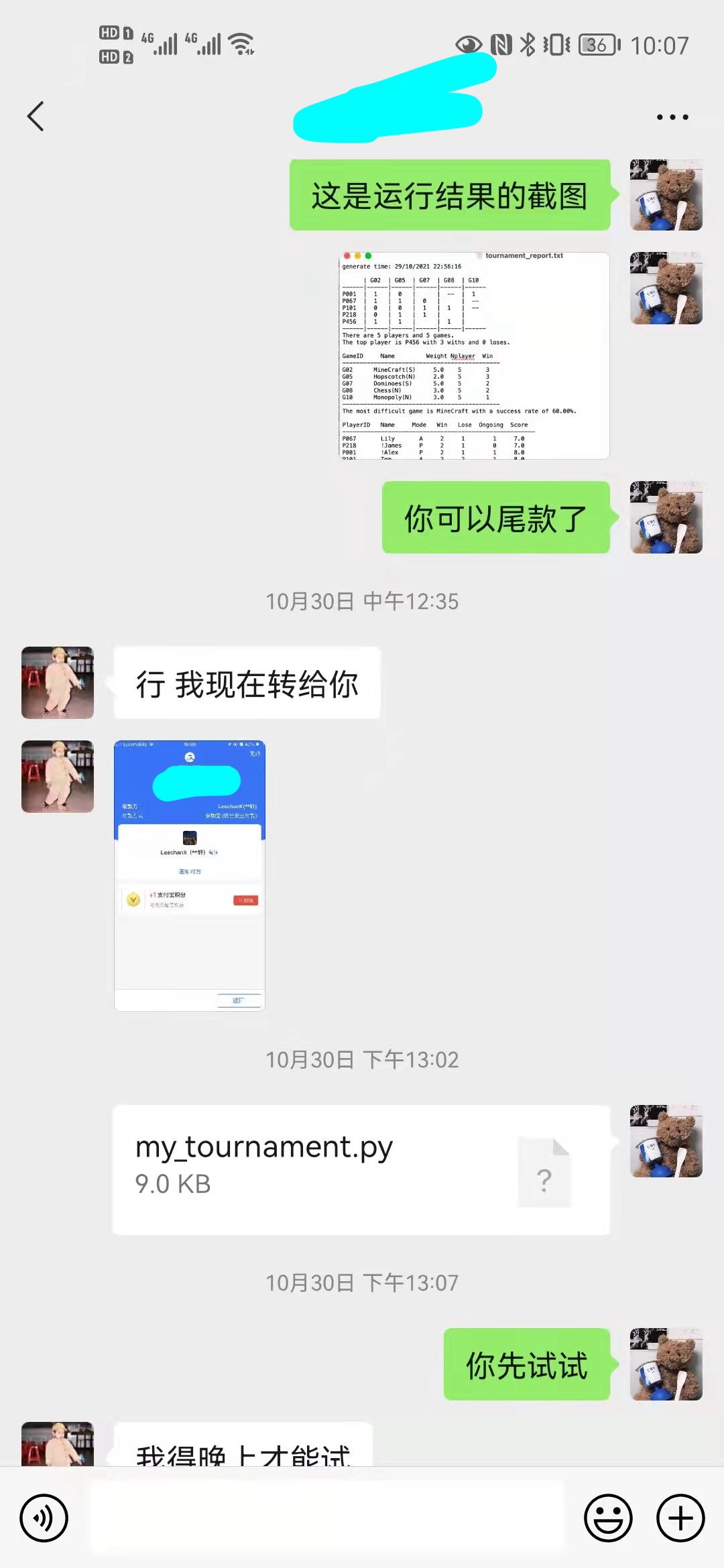Tap the bear avatar beside 你可以尾款了
This screenshot has width=724, height=1568.
[666, 517]
